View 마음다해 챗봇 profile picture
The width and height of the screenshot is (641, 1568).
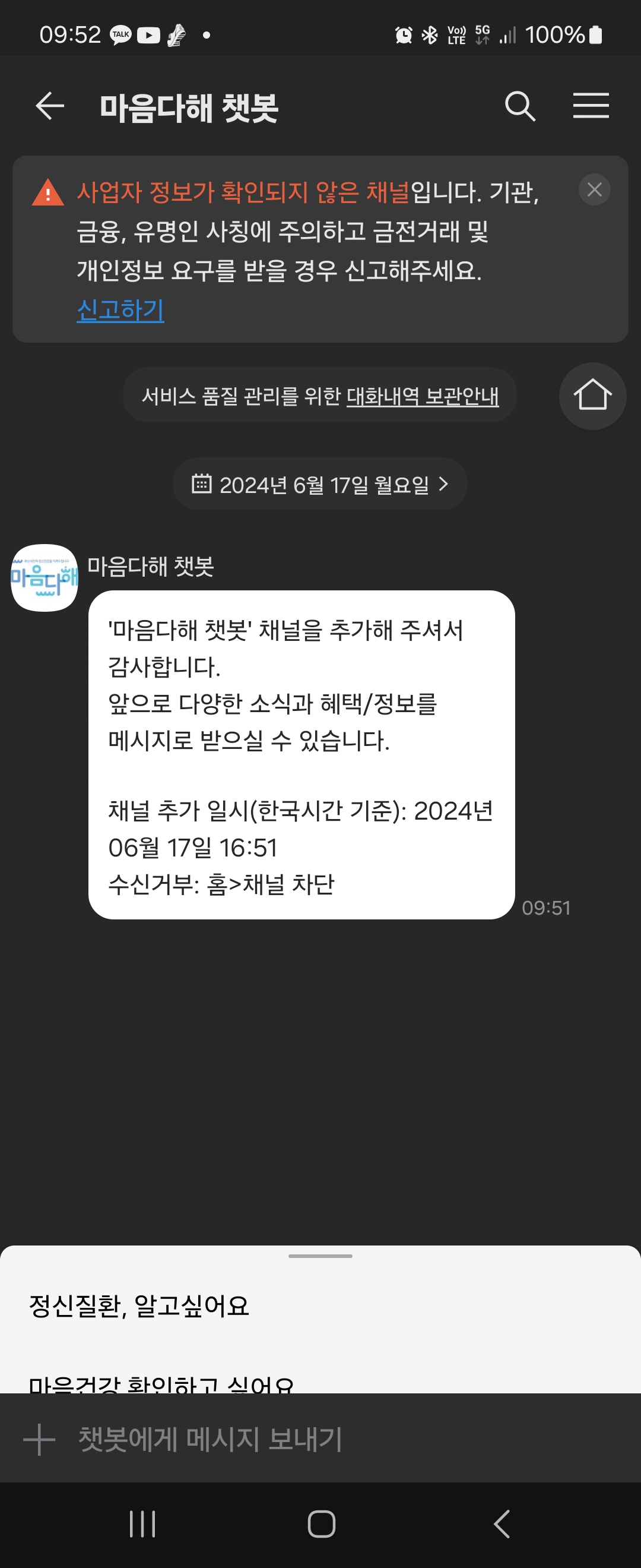pos(45,577)
